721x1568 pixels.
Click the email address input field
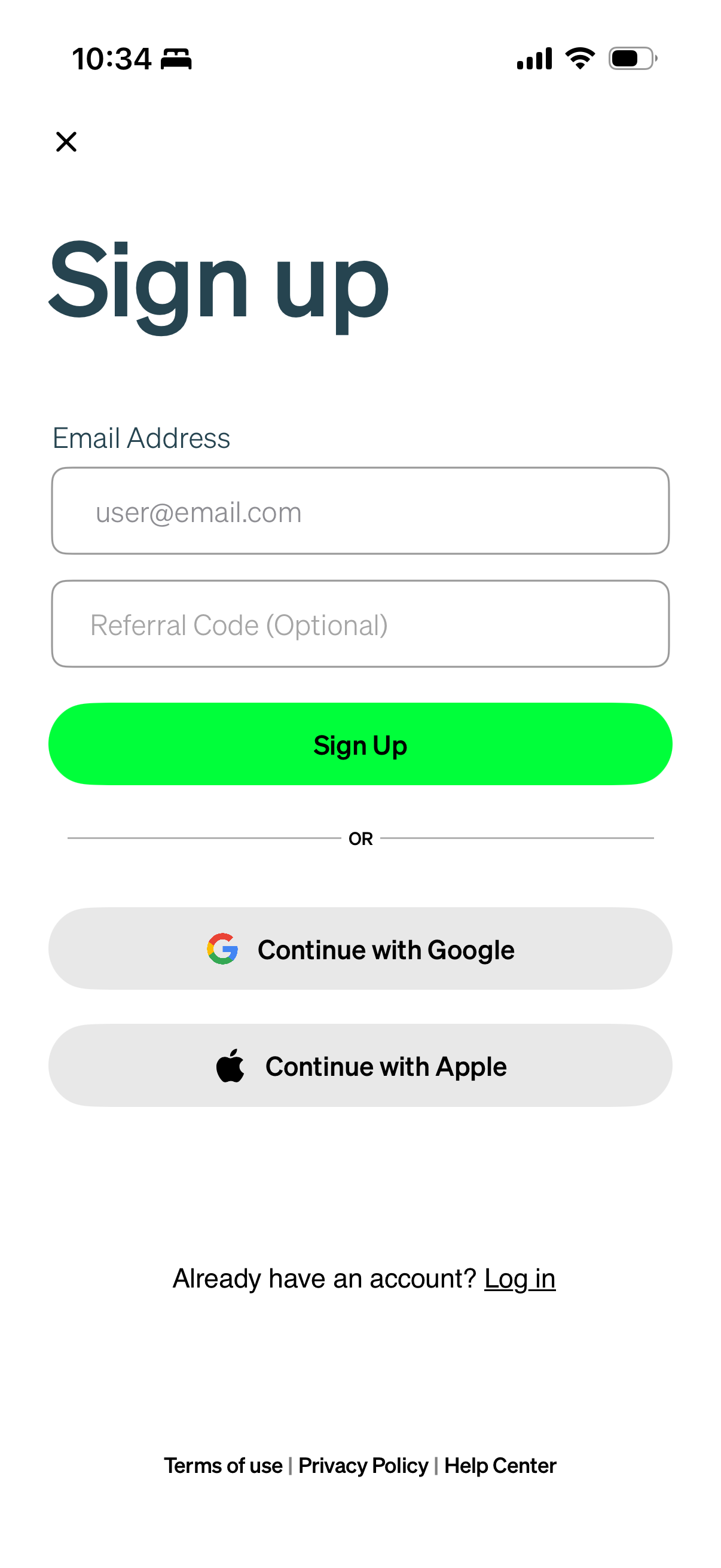[x=361, y=511]
